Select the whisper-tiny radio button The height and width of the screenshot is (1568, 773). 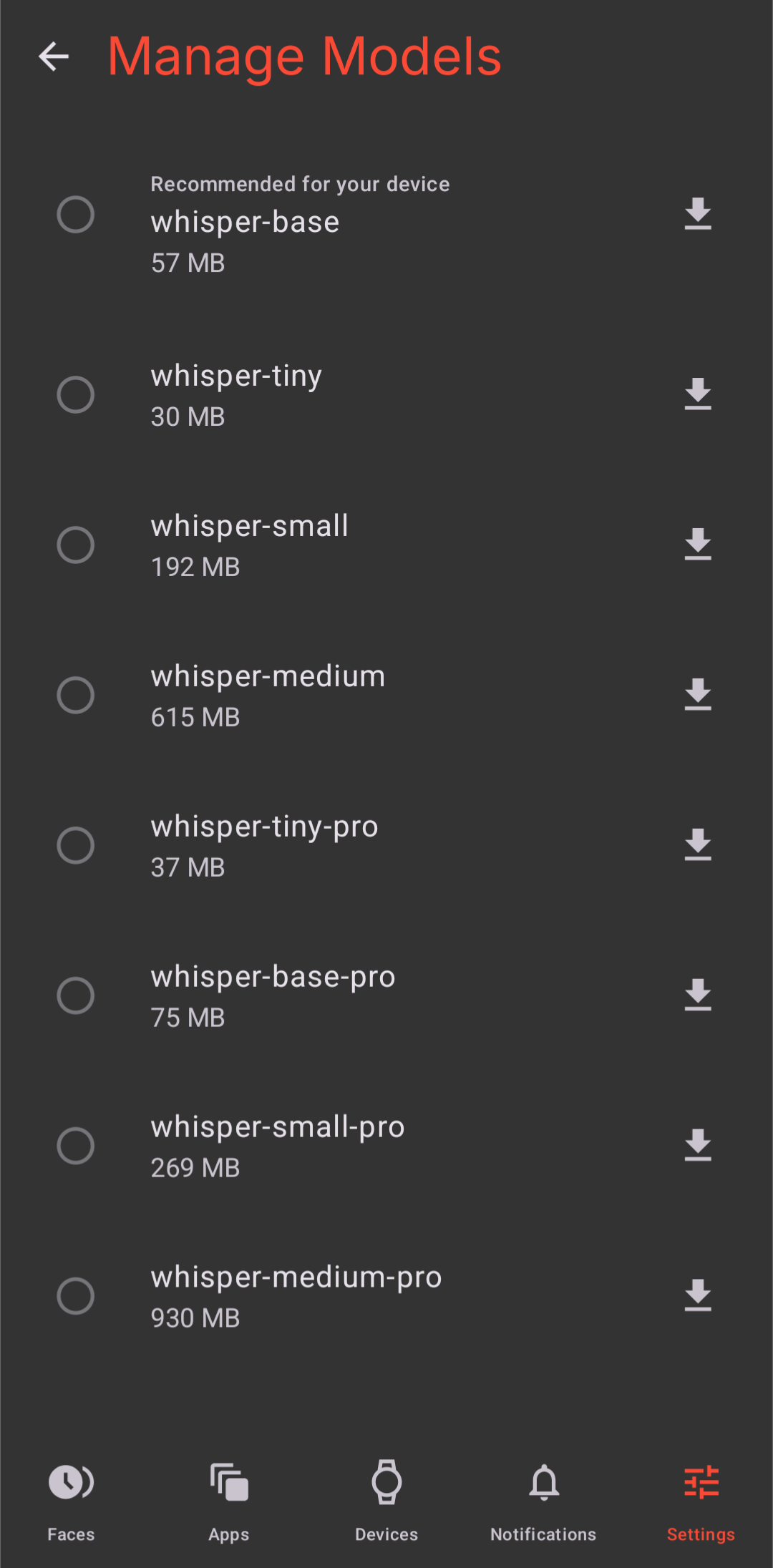coord(76,394)
